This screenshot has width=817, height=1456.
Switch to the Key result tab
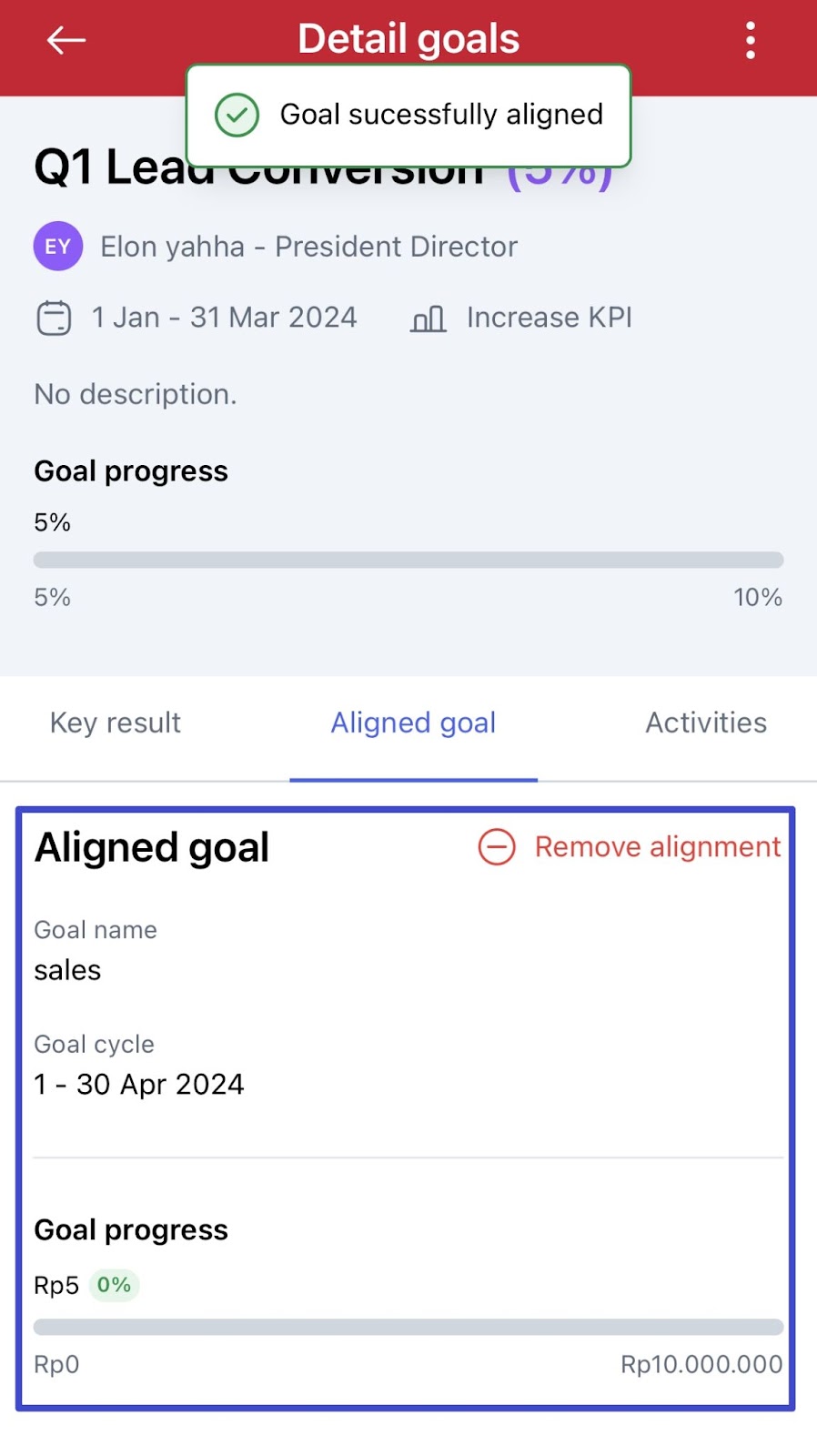(x=116, y=723)
